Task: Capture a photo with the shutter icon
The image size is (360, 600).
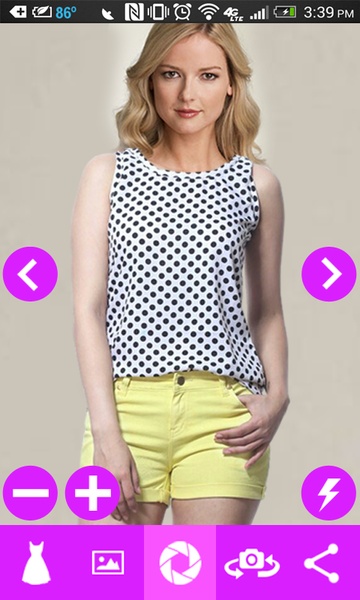Action: (x=180, y=562)
